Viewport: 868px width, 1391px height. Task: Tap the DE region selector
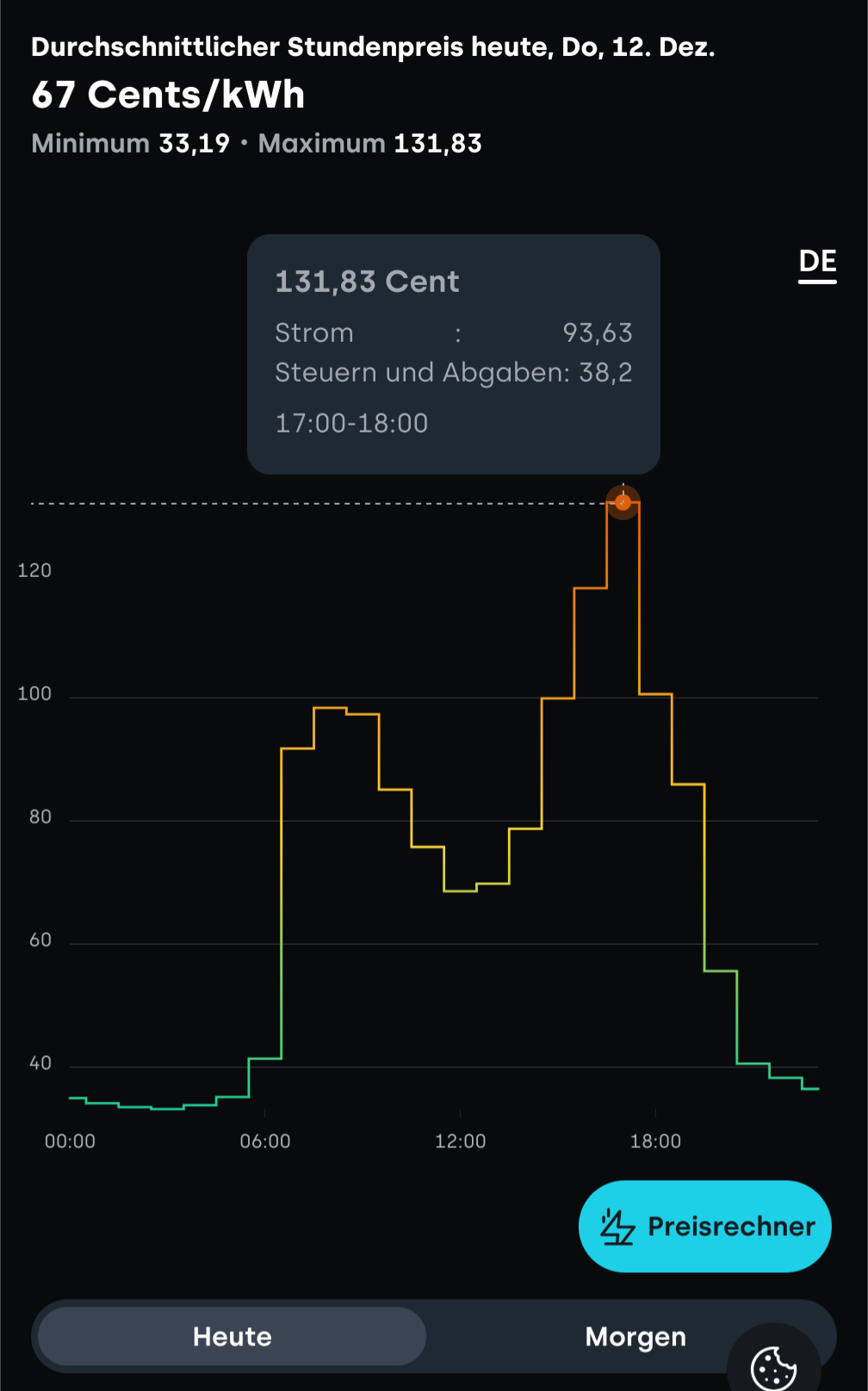816,263
